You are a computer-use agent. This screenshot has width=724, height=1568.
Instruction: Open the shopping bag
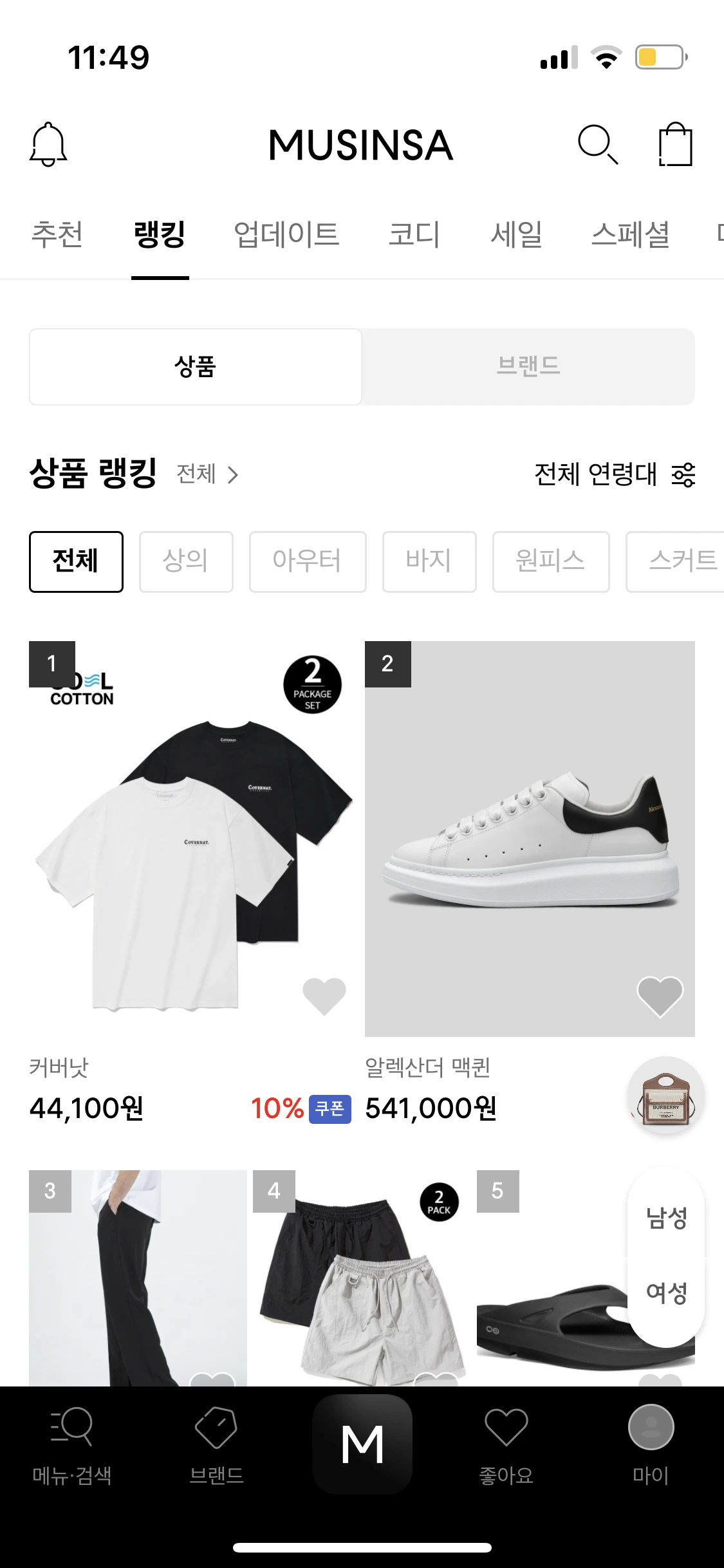(x=675, y=144)
